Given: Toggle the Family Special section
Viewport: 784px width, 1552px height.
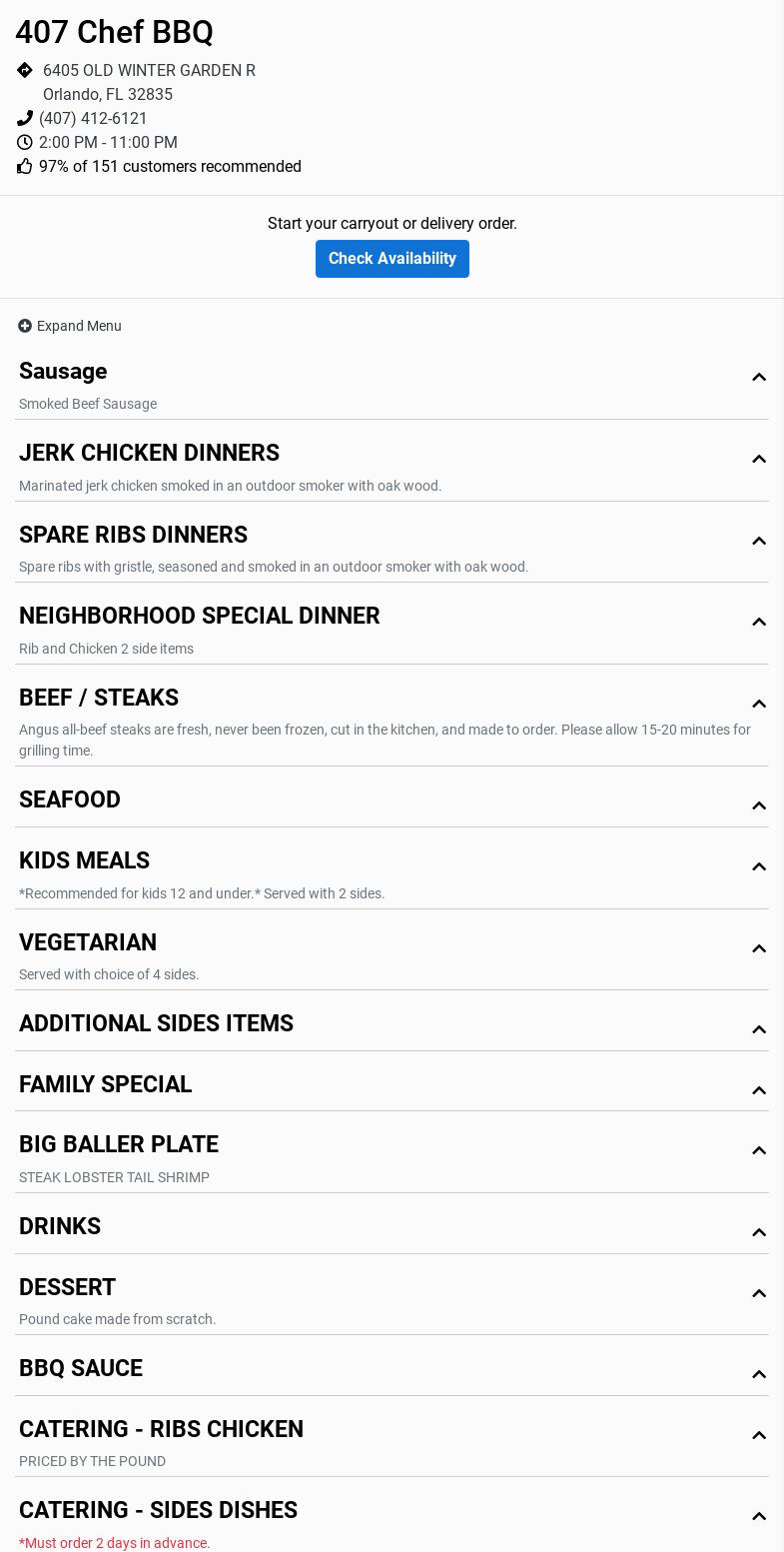Looking at the screenshot, I should (758, 1090).
